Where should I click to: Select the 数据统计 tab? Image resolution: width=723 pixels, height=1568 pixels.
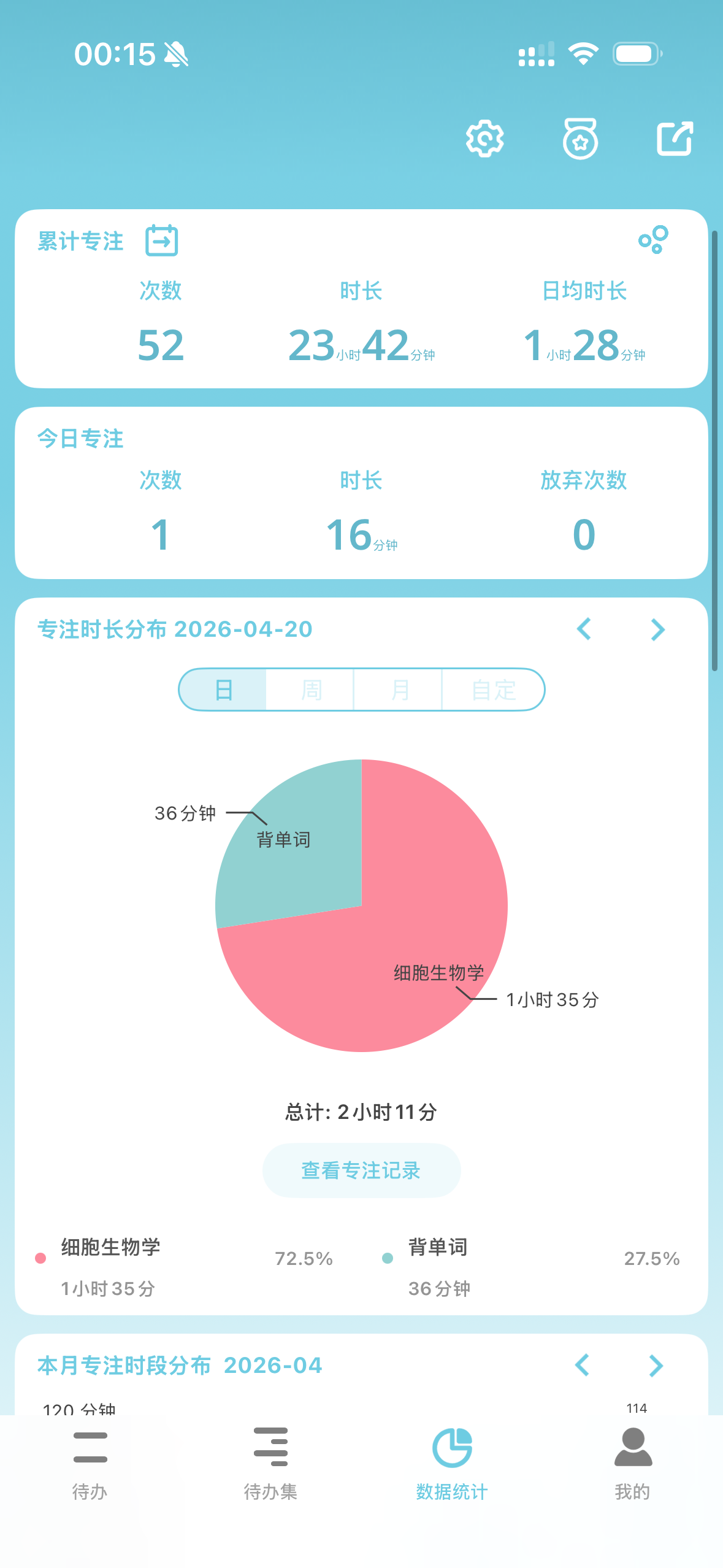click(452, 1464)
